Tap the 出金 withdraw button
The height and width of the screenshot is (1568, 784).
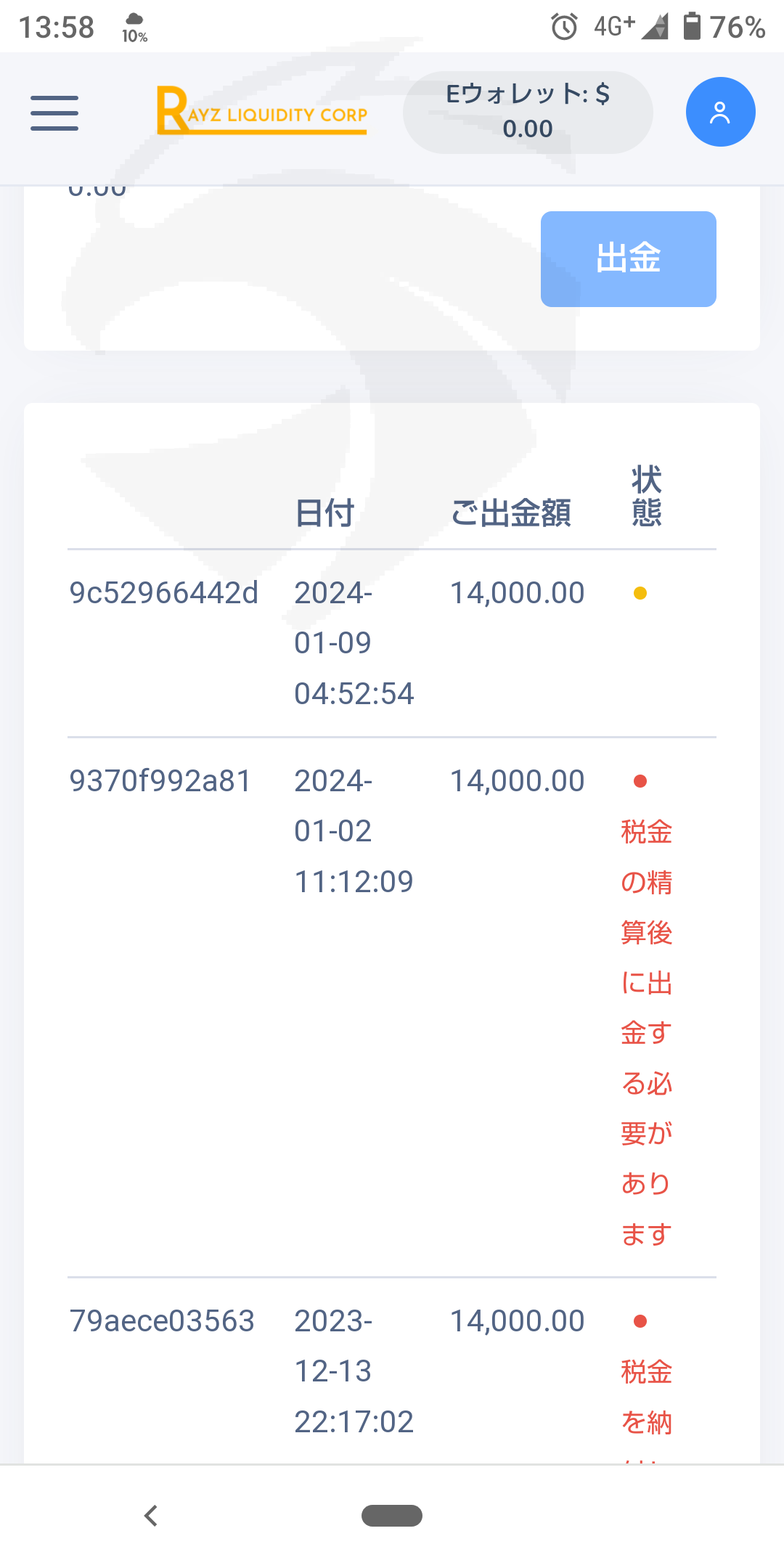628,259
